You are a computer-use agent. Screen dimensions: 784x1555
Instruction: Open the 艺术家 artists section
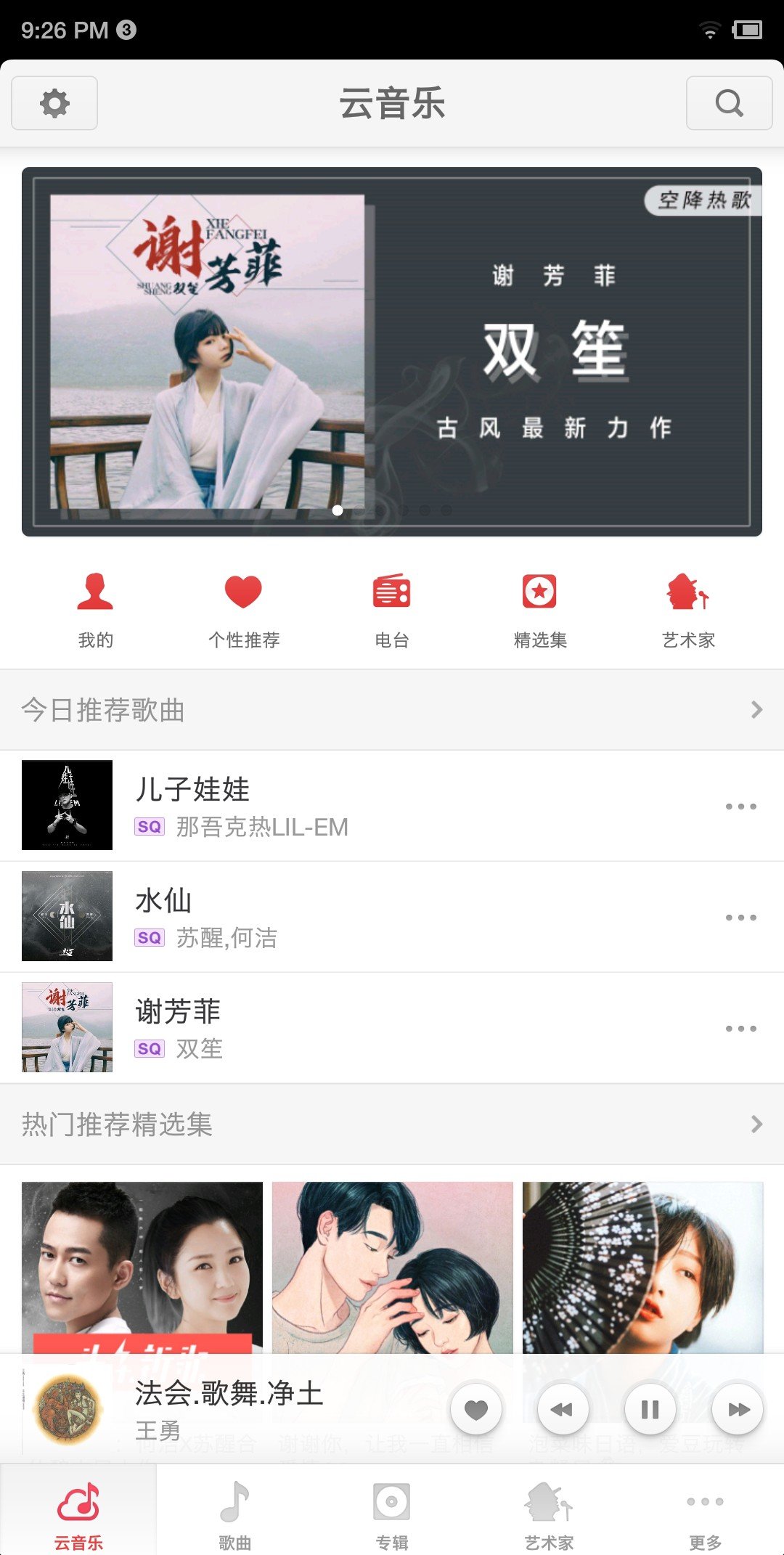687,608
